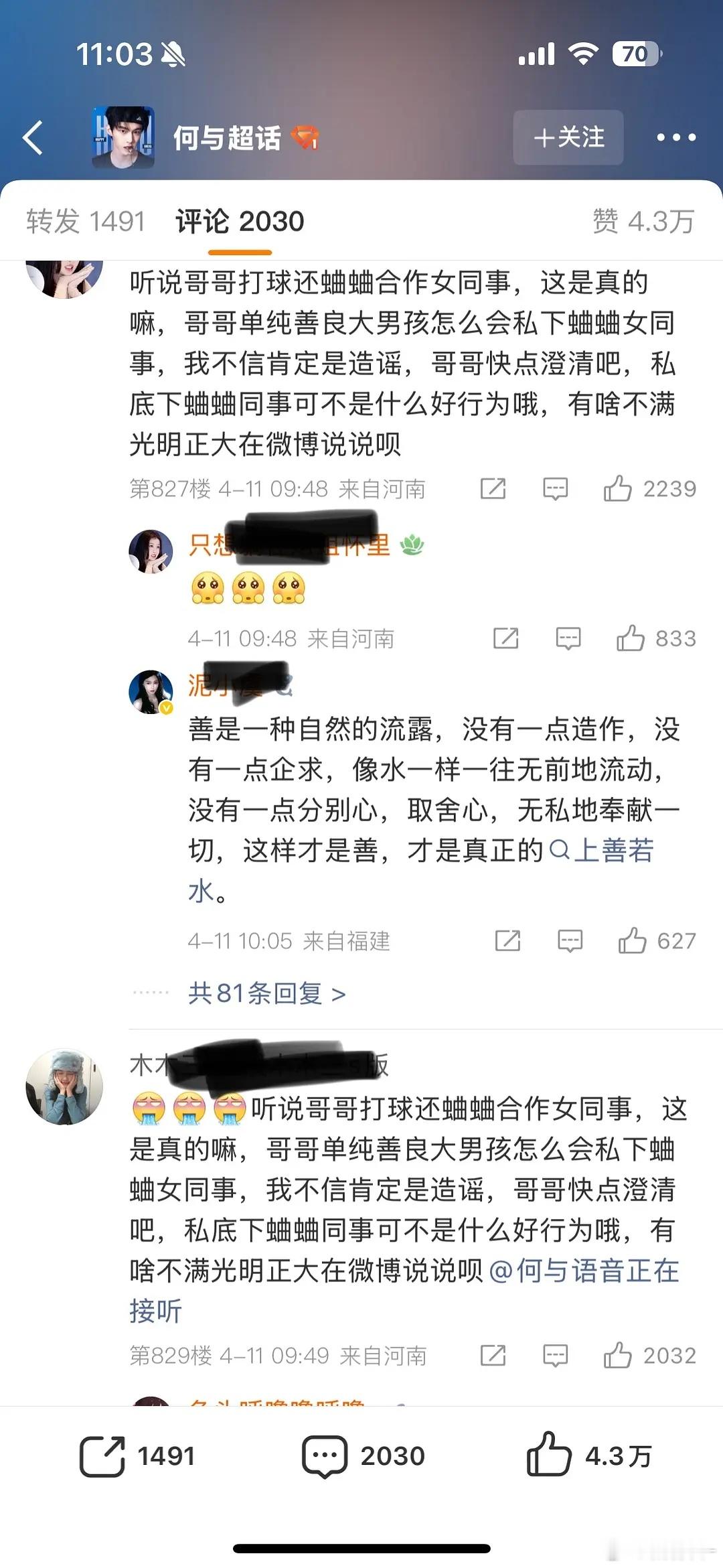This screenshot has height=1568, width=723.
Task: Tap the share icon on the 第827楼 comment
Action: tap(493, 490)
